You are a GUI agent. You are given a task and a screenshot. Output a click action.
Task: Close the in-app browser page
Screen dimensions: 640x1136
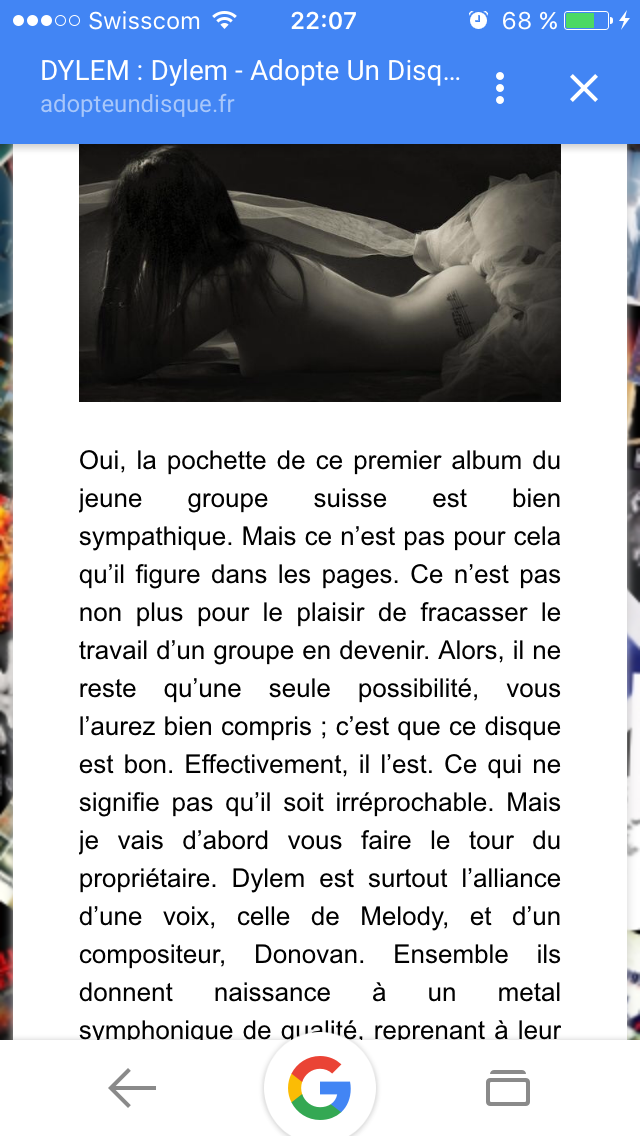(x=583, y=88)
